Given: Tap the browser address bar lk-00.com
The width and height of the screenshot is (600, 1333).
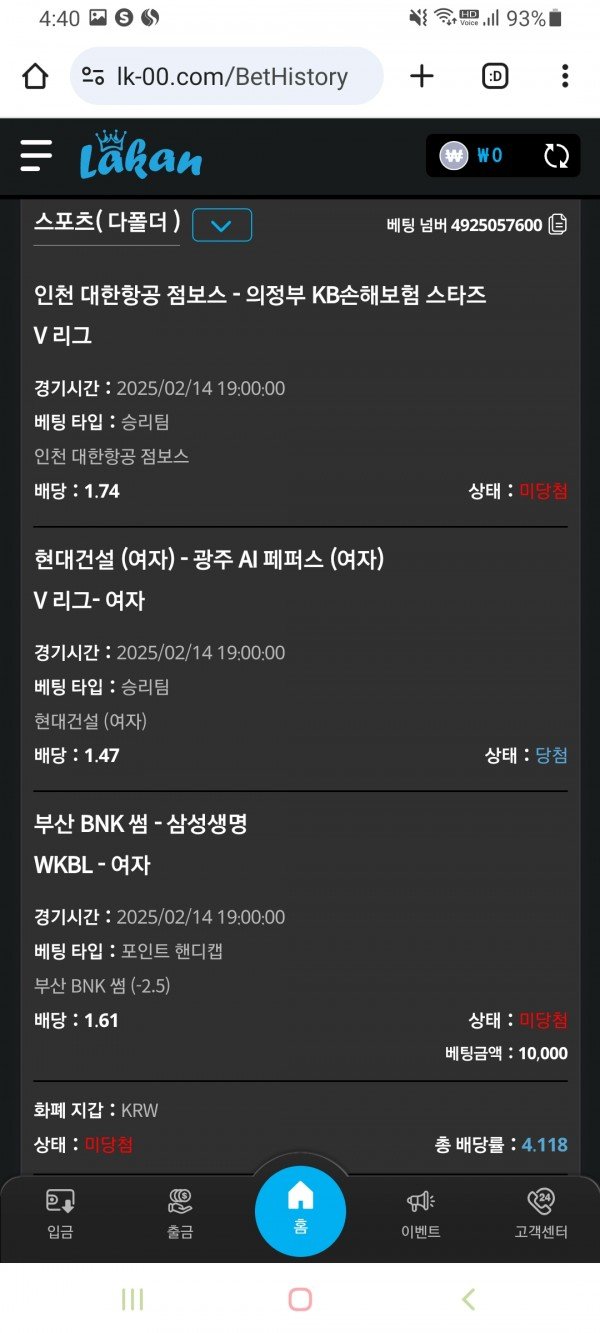Looking at the screenshot, I should [226, 76].
